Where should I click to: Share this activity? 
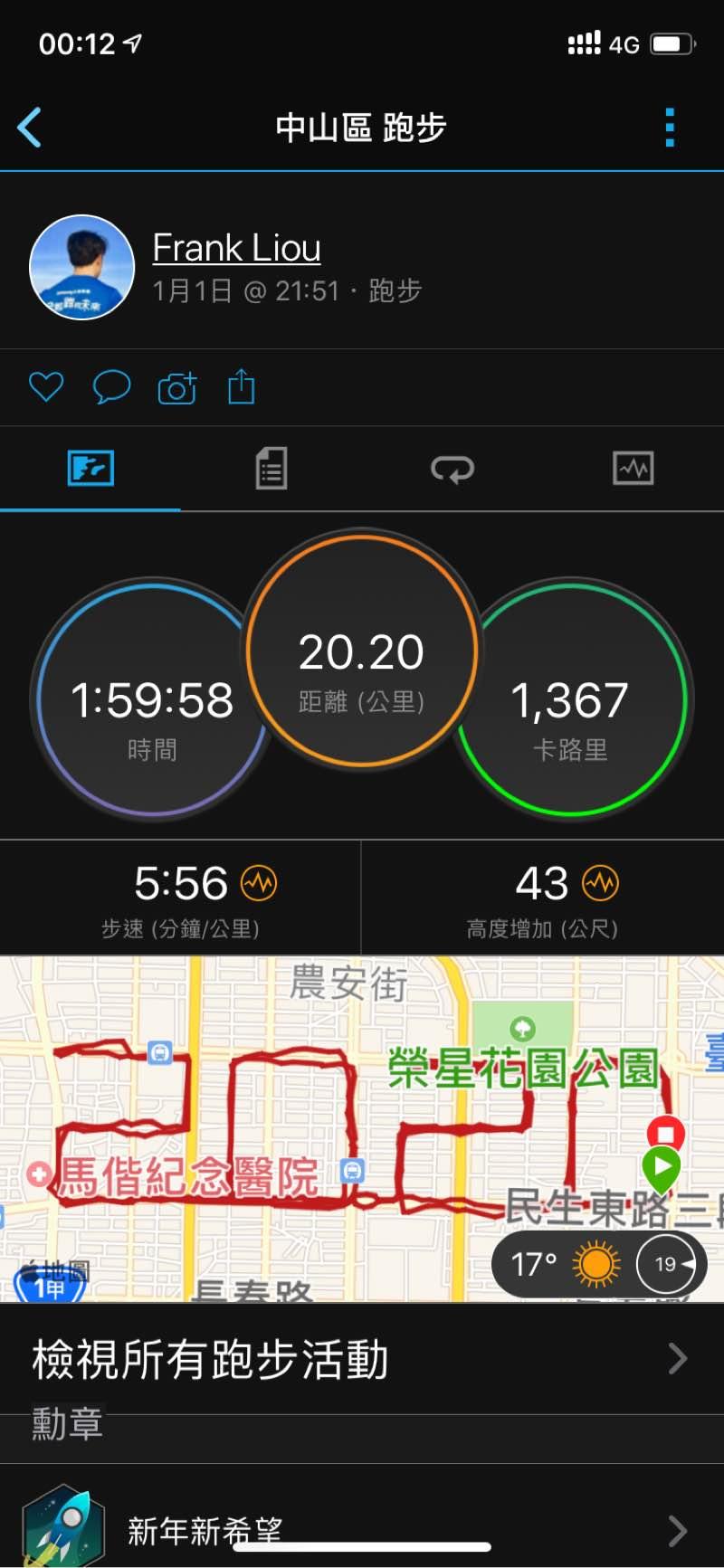(x=242, y=386)
